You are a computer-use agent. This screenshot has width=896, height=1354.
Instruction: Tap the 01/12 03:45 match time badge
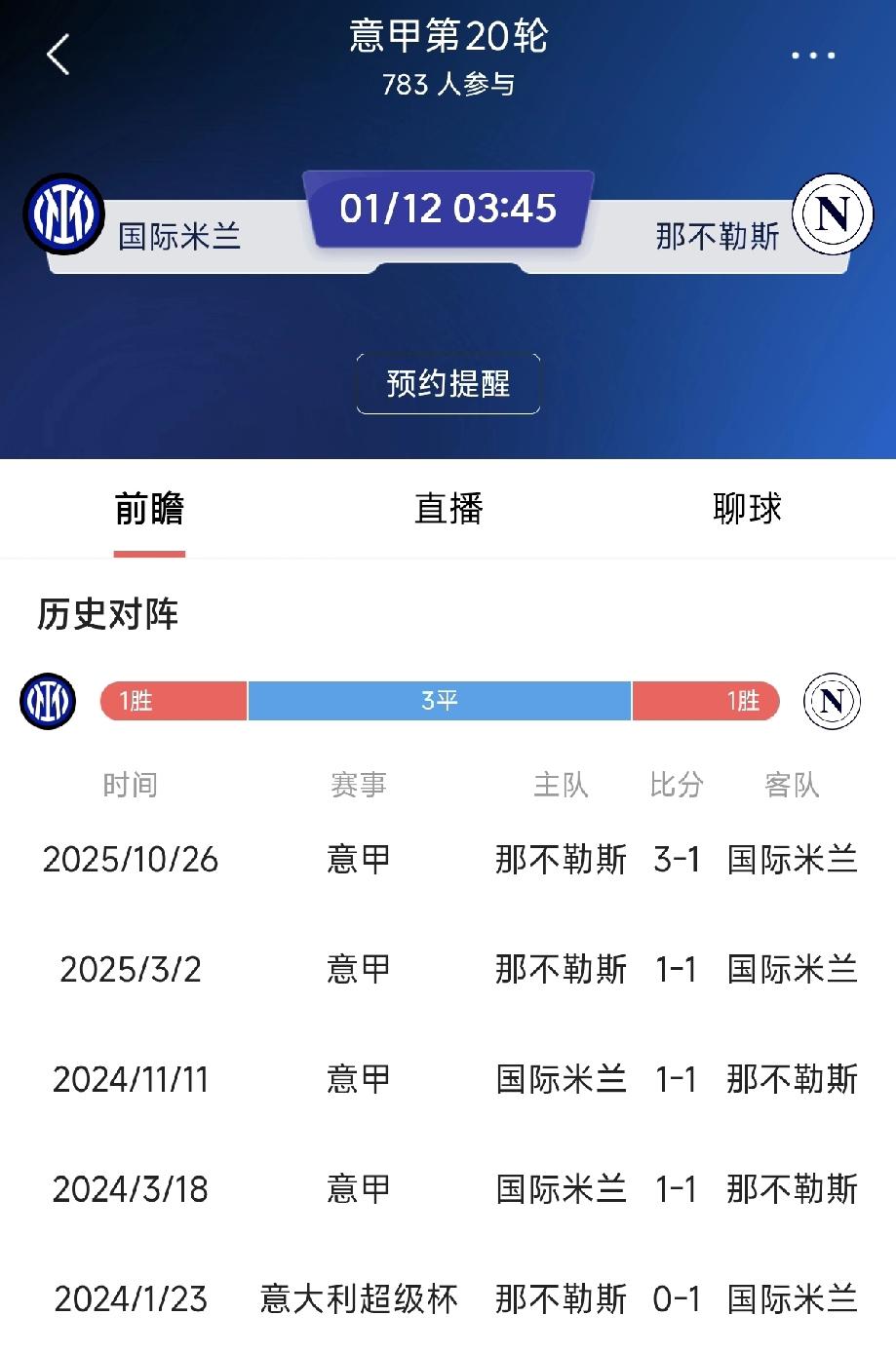(x=447, y=209)
